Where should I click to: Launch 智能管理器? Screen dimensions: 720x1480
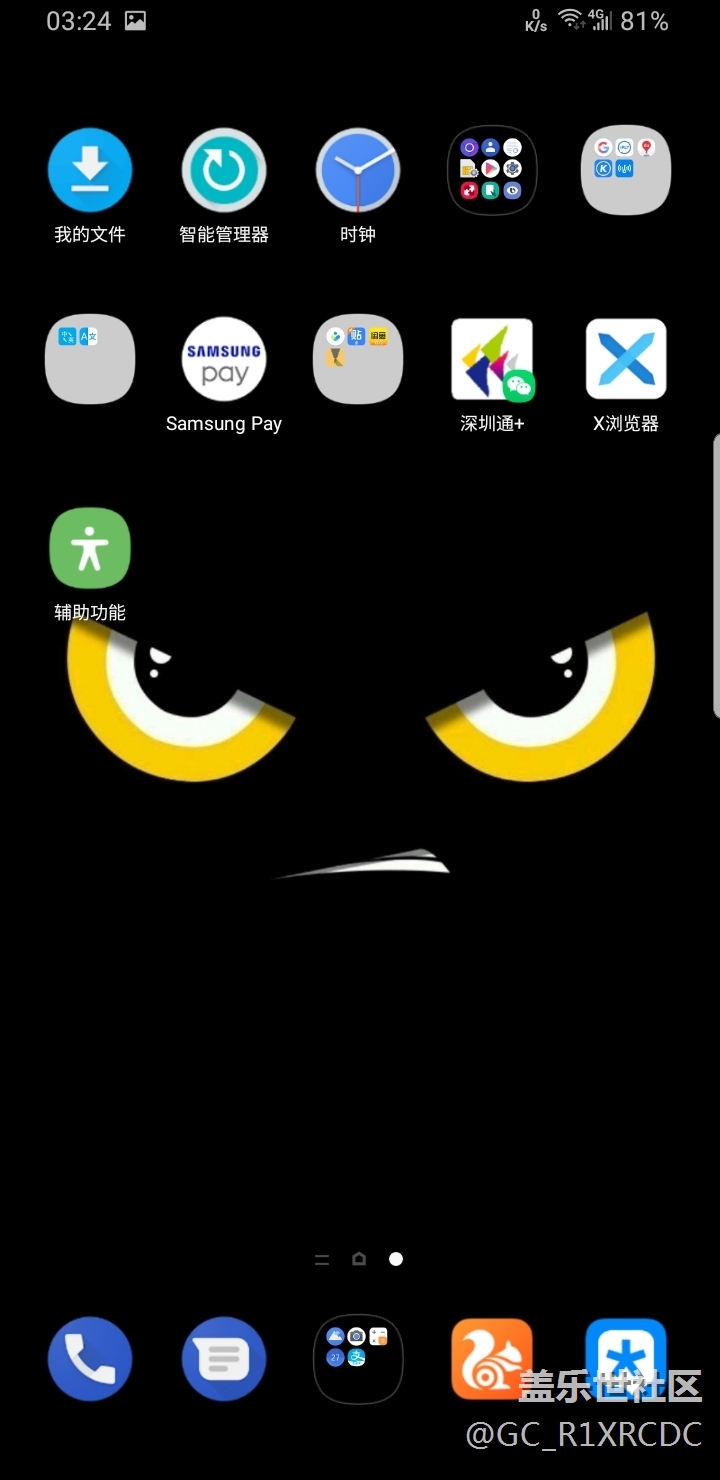click(224, 171)
